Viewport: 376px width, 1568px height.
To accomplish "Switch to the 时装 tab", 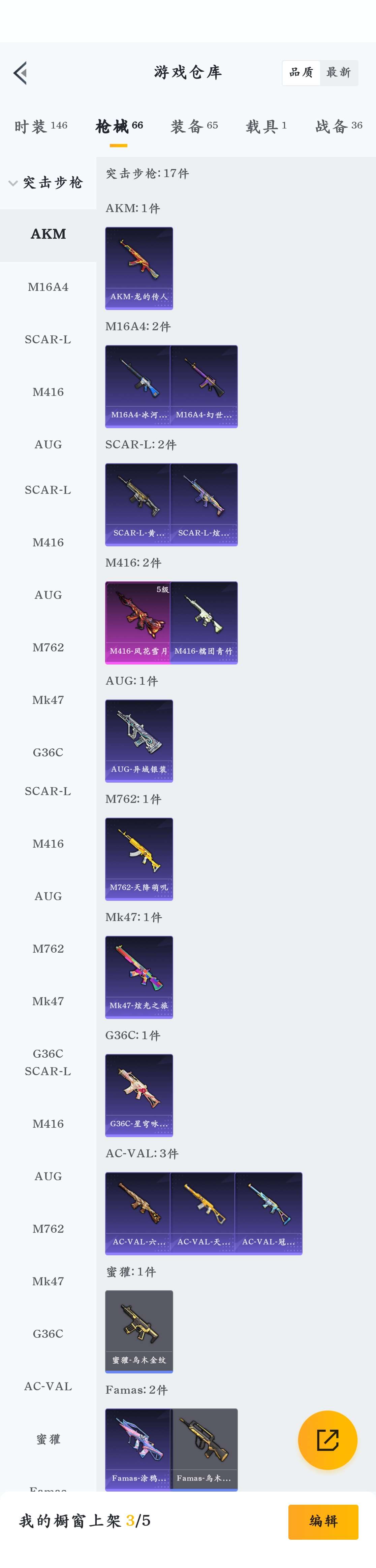I will point(41,126).
